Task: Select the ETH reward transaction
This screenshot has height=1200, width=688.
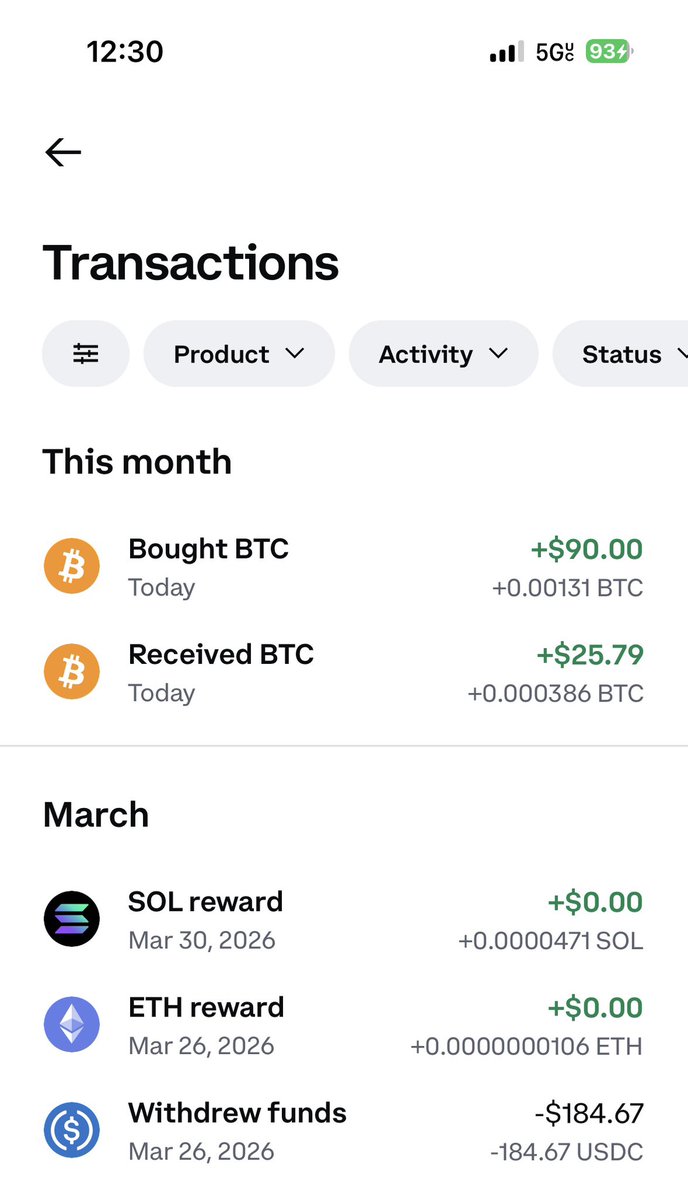Action: pos(343,1026)
